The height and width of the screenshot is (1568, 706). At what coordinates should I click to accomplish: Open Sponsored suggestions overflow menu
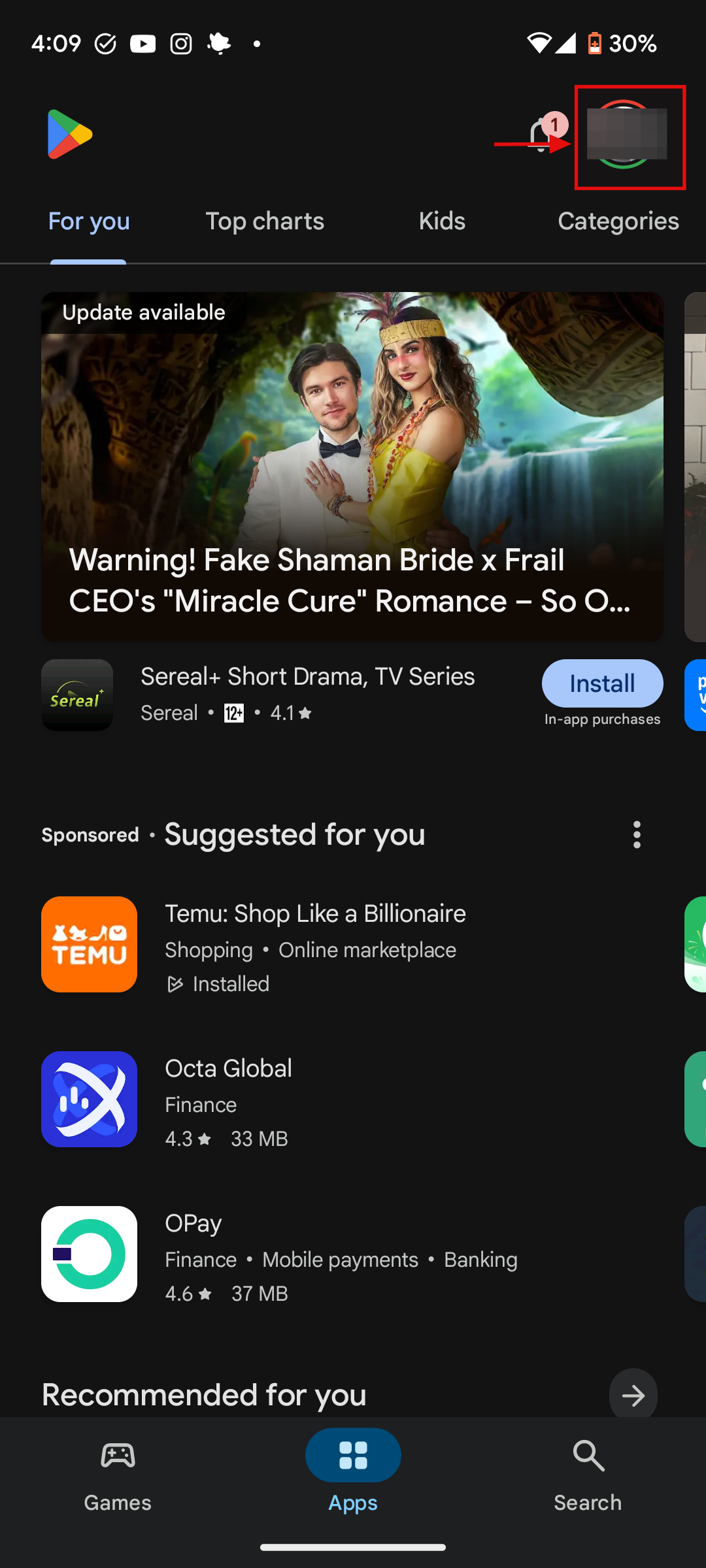[x=636, y=834]
